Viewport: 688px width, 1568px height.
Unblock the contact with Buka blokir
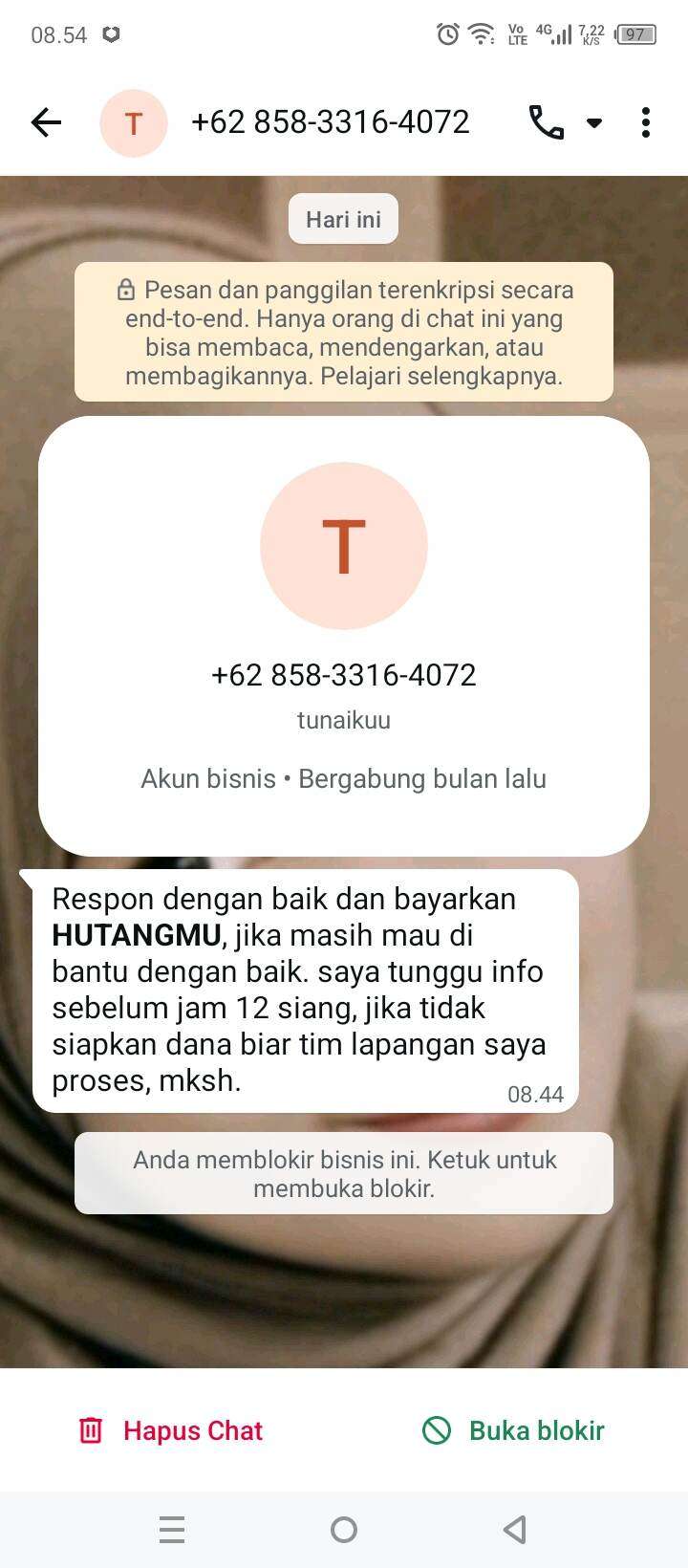pos(514,1430)
